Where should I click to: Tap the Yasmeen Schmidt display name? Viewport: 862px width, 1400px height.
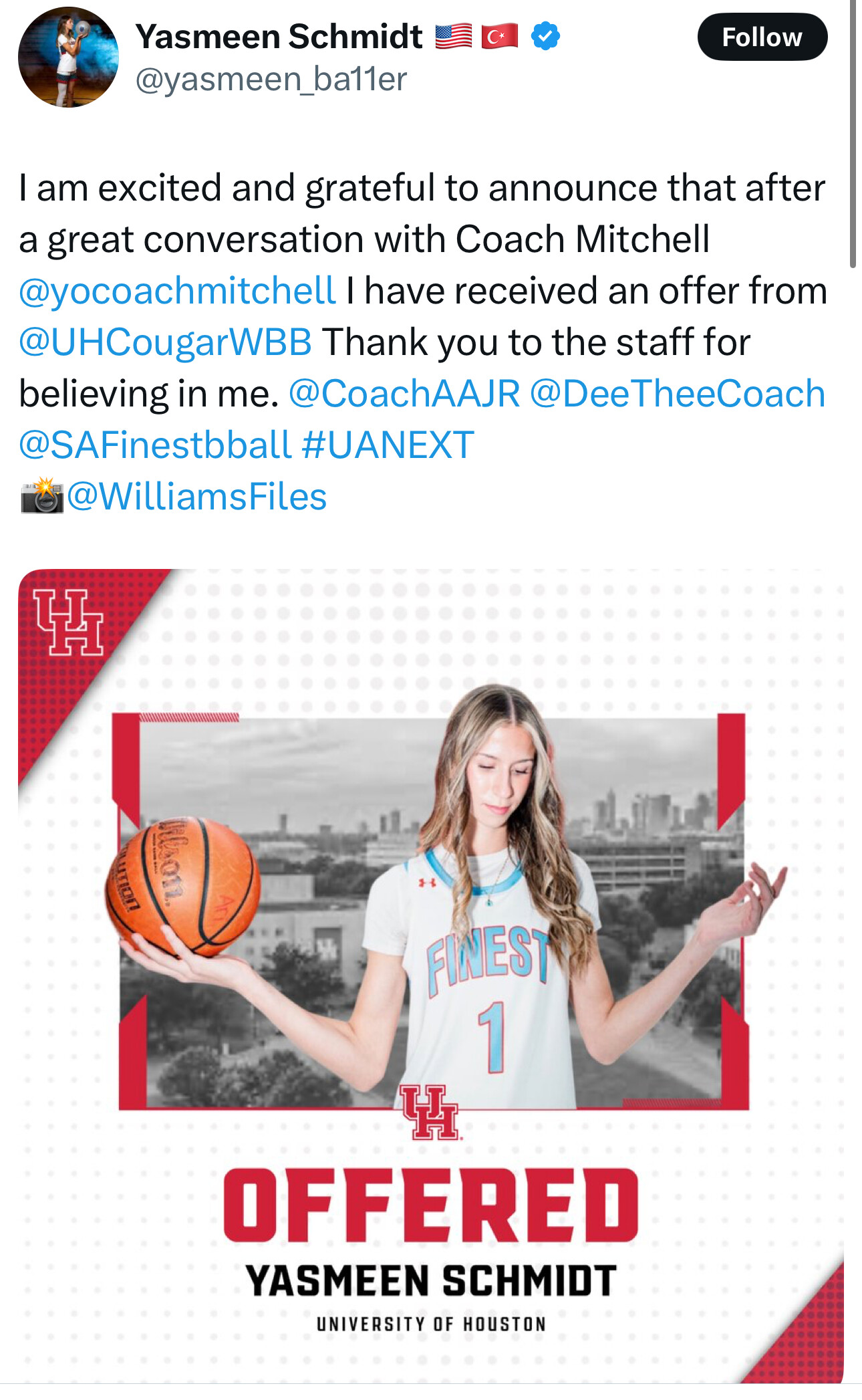click(279, 37)
